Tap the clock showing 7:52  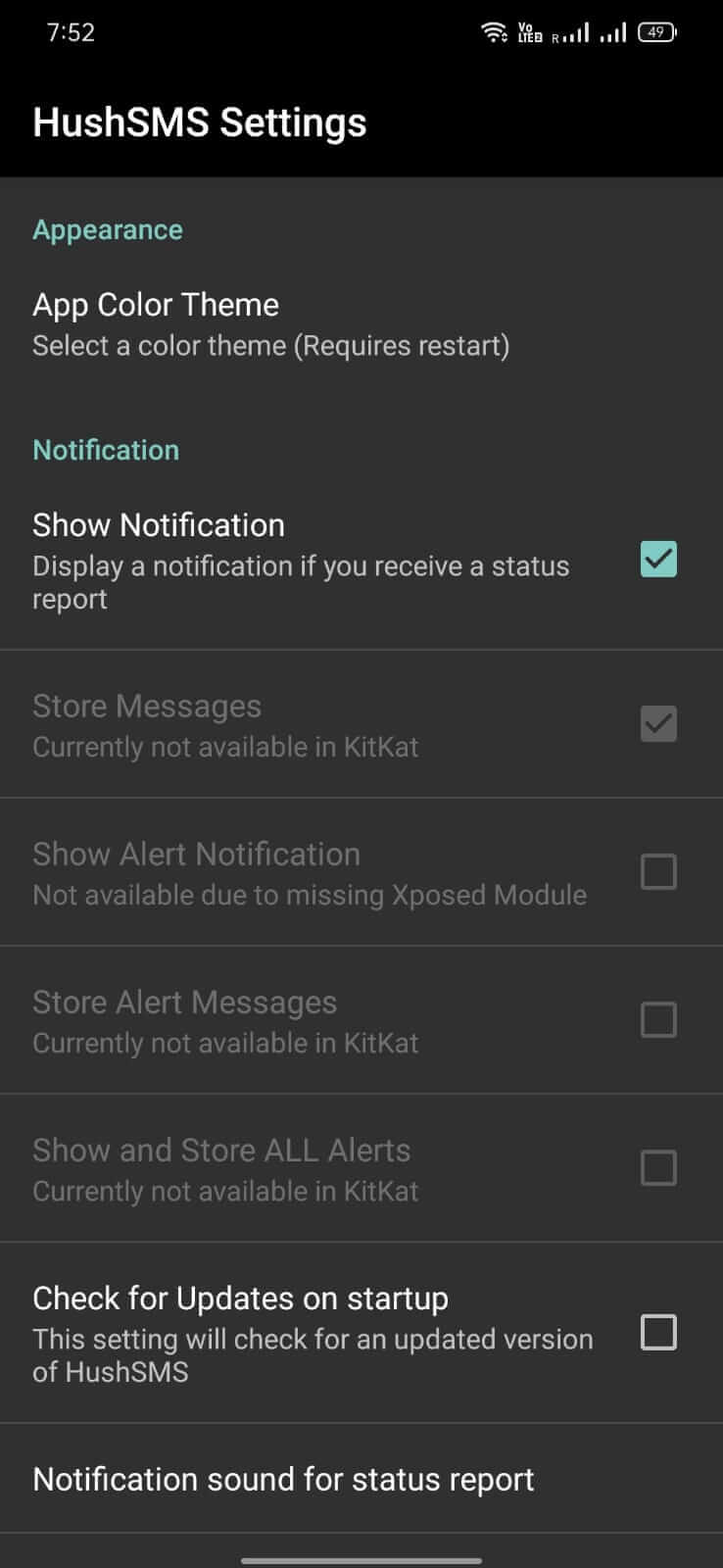(x=72, y=32)
